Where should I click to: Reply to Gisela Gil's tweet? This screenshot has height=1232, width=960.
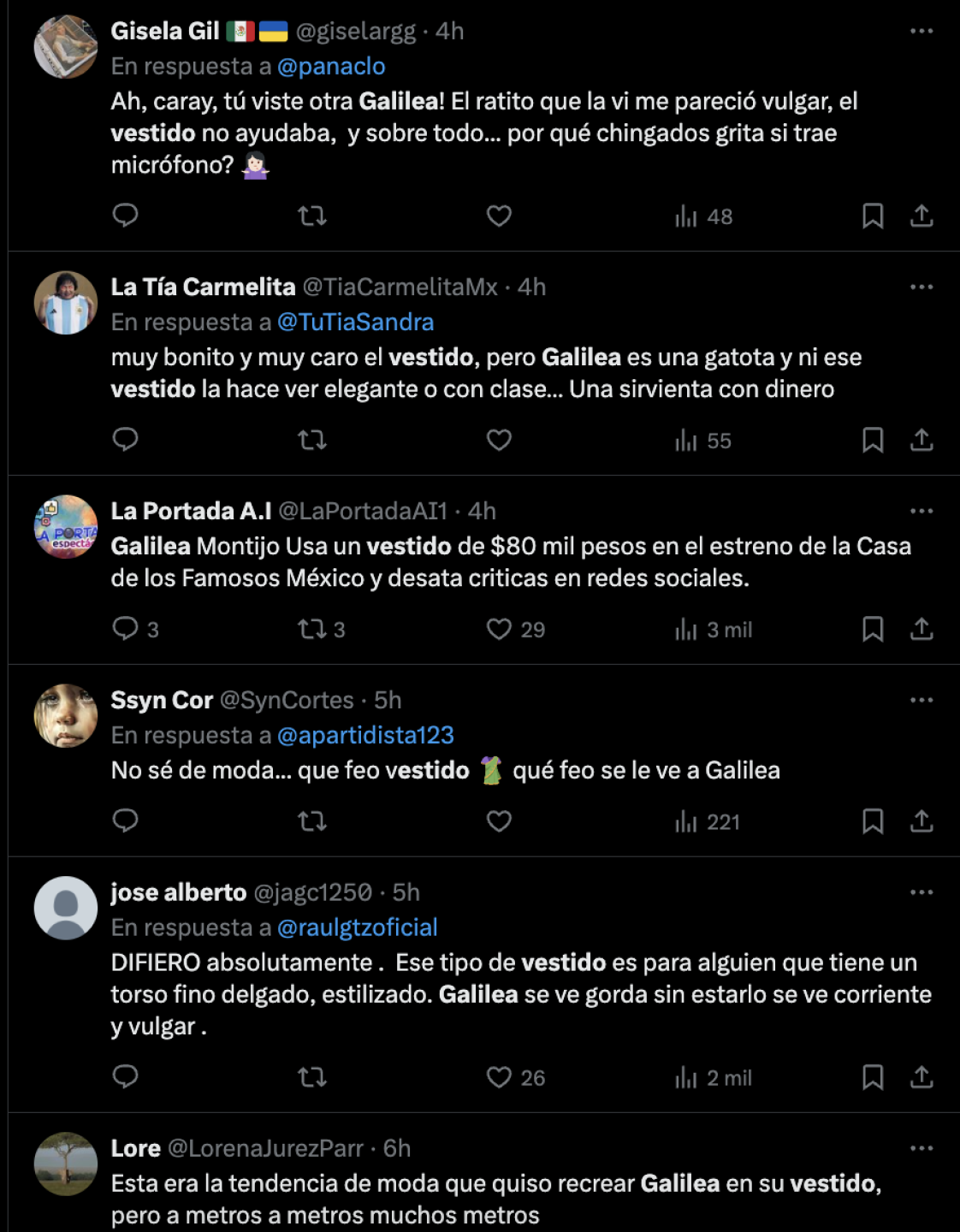pos(126,216)
